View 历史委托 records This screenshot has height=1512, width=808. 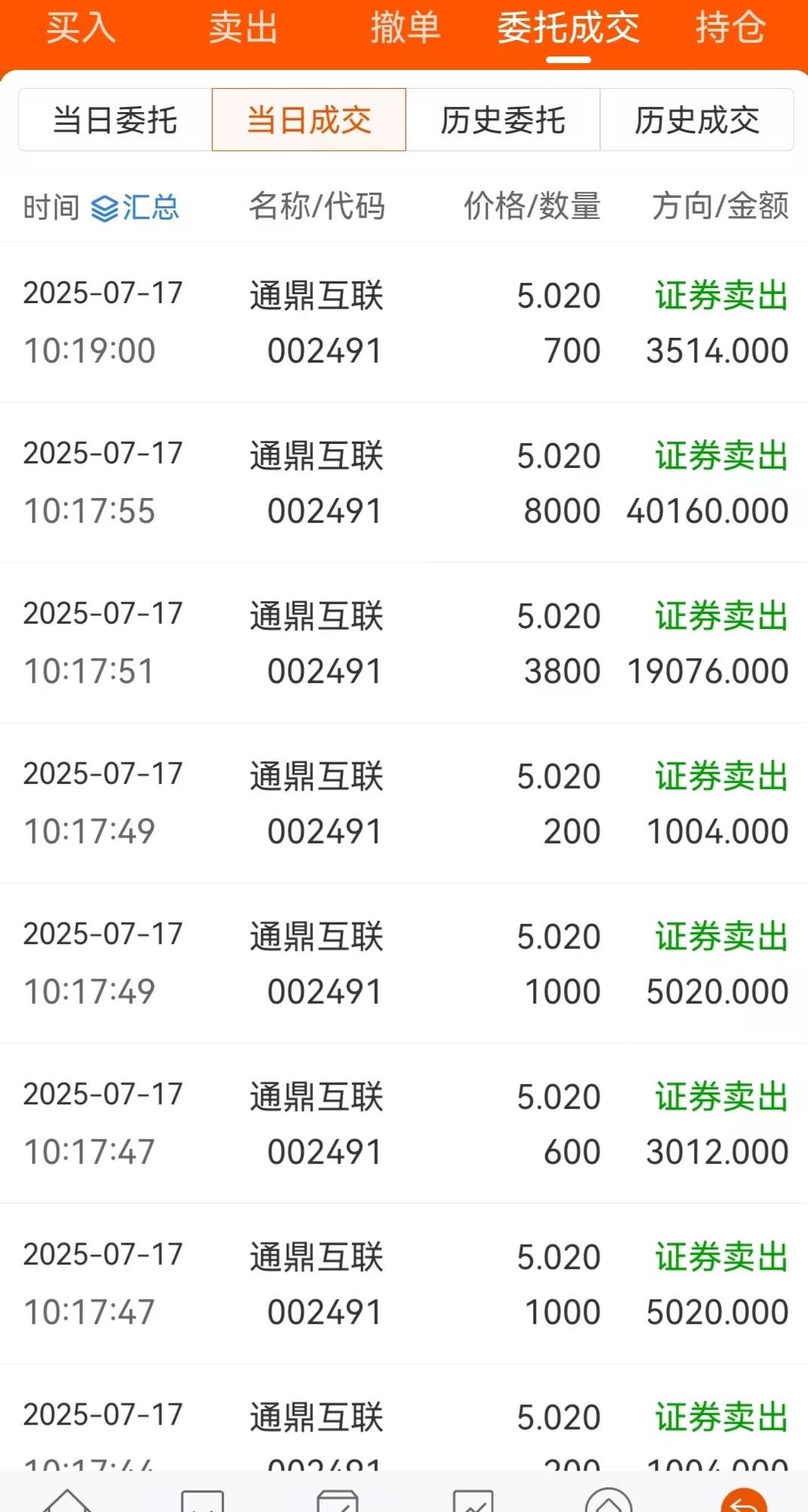[x=503, y=120]
